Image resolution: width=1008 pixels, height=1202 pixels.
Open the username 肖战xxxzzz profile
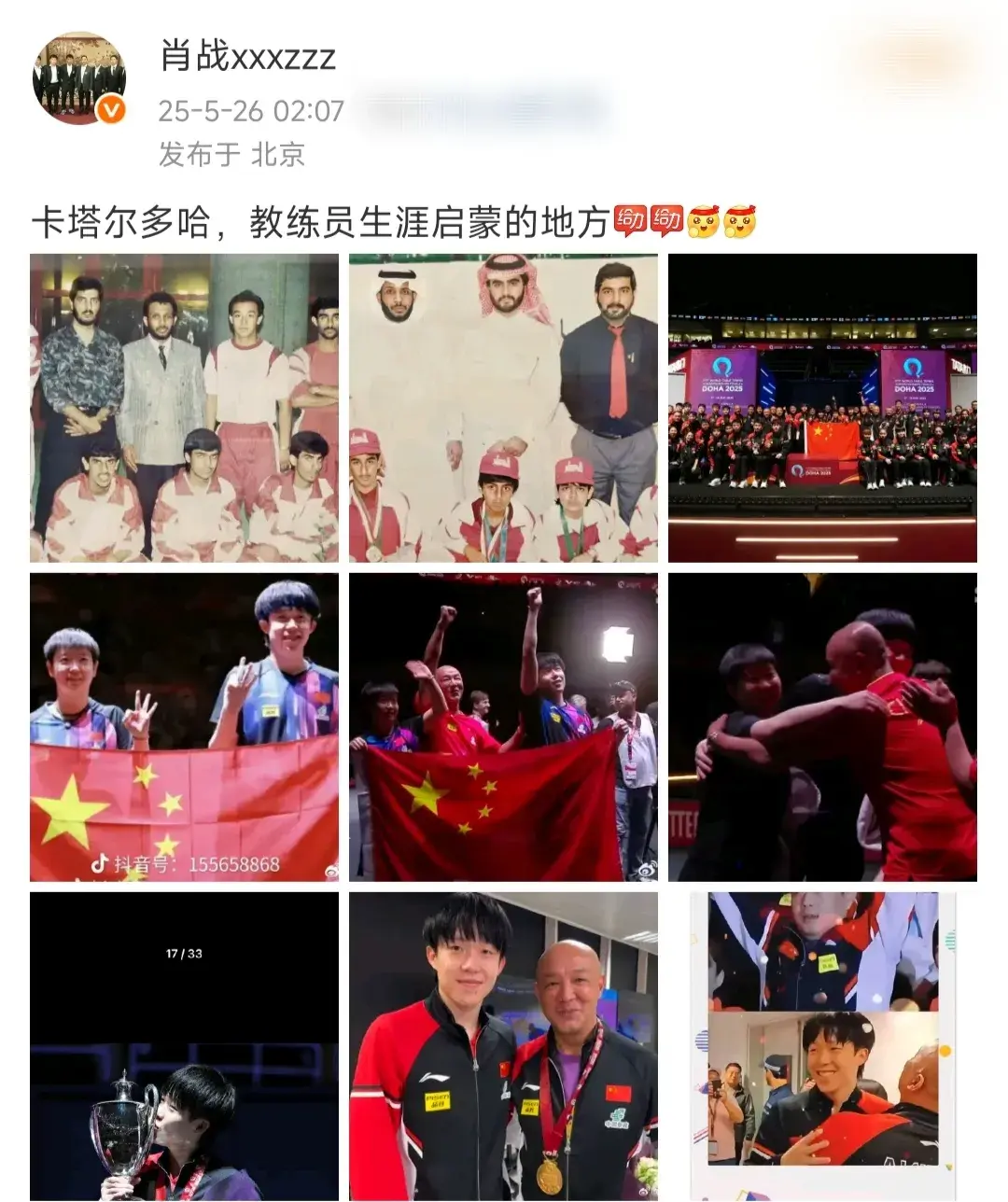(248, 57)
